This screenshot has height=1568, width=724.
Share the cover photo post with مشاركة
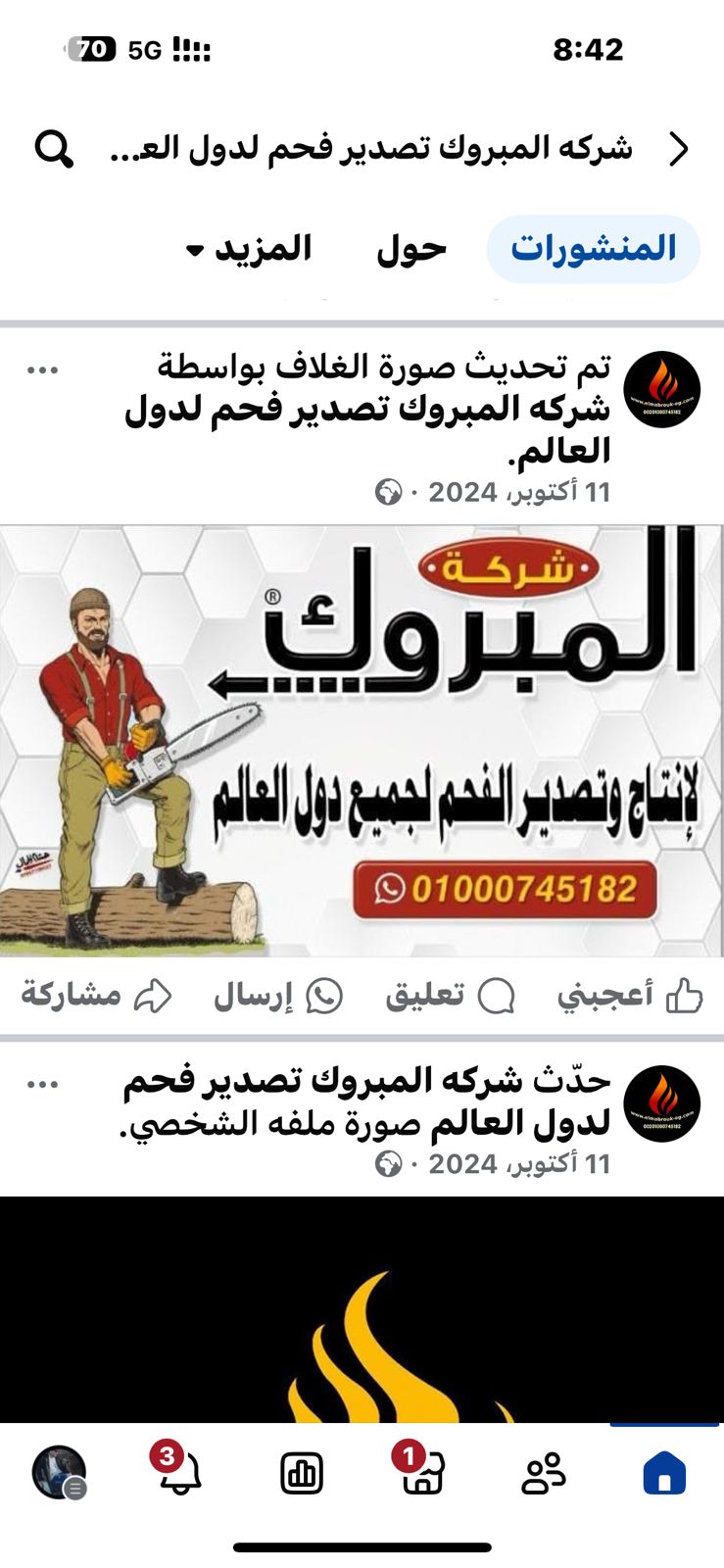point(96,996)
